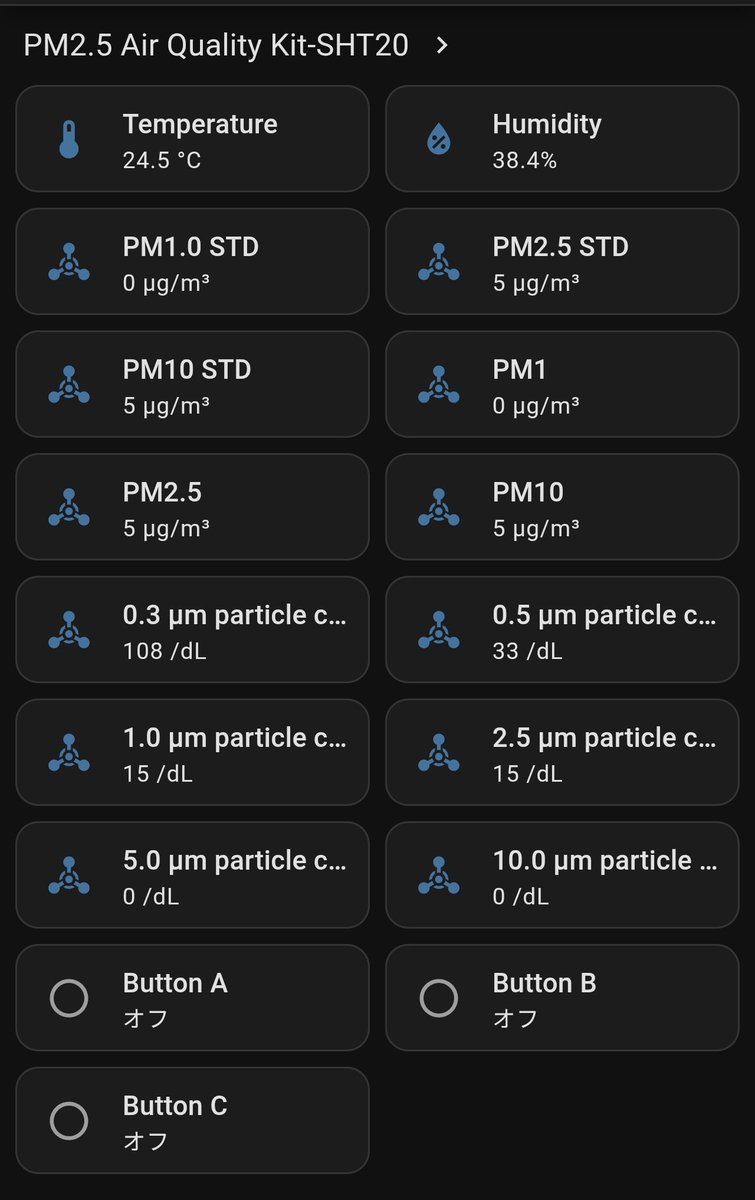
Task: Open the PM10 STD tile
Action: click(x=192, y=385)
